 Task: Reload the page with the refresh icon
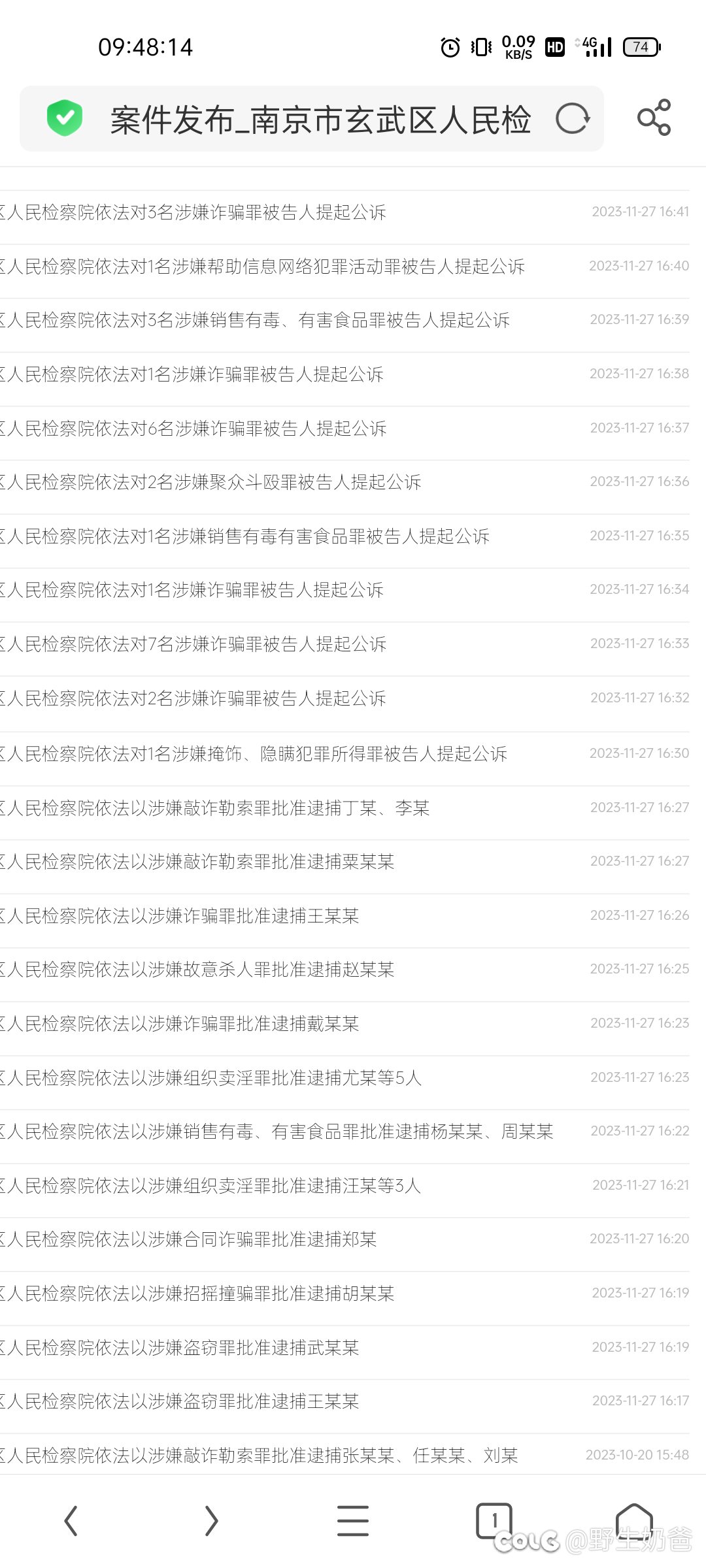coord(573,119)
